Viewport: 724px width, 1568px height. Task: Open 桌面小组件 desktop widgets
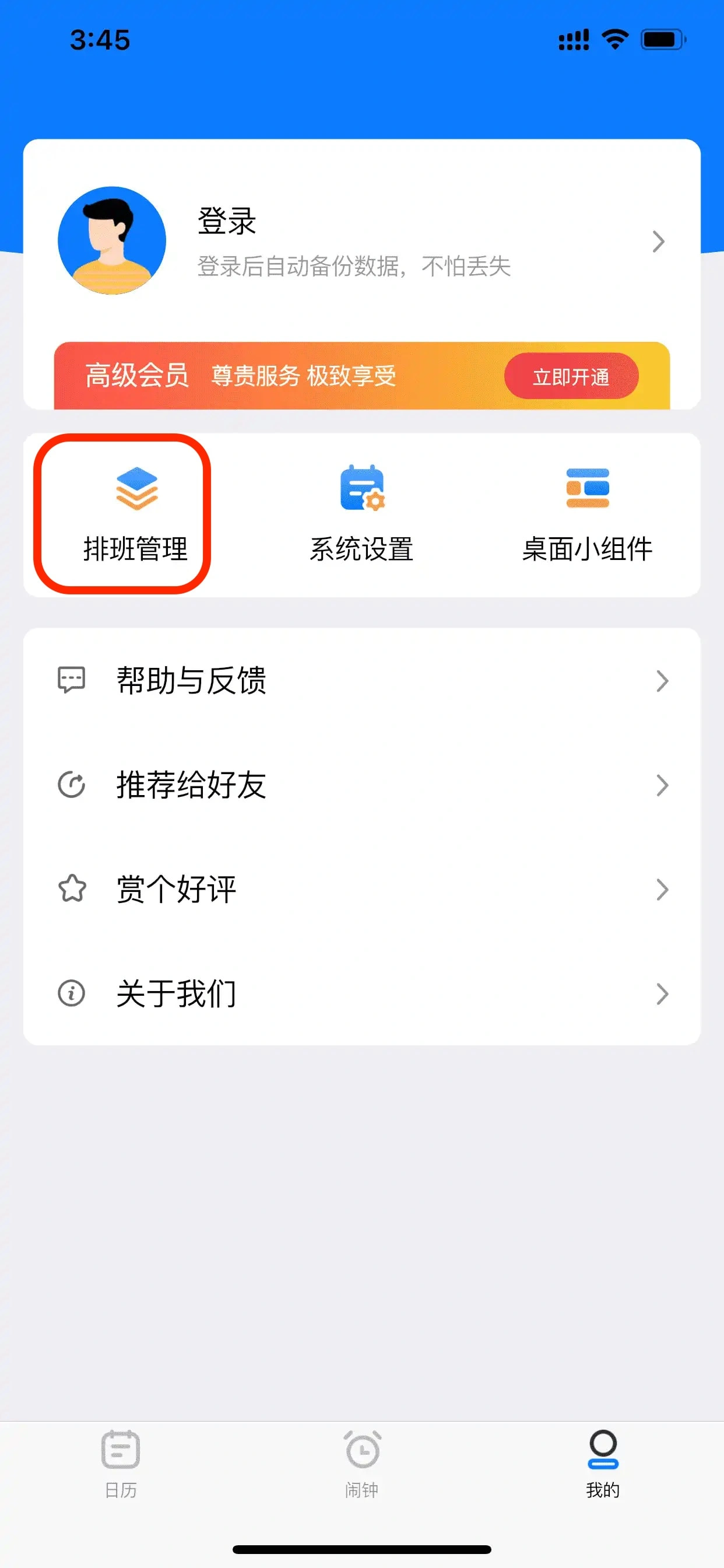pyautogui.click(x=586, y=514)
